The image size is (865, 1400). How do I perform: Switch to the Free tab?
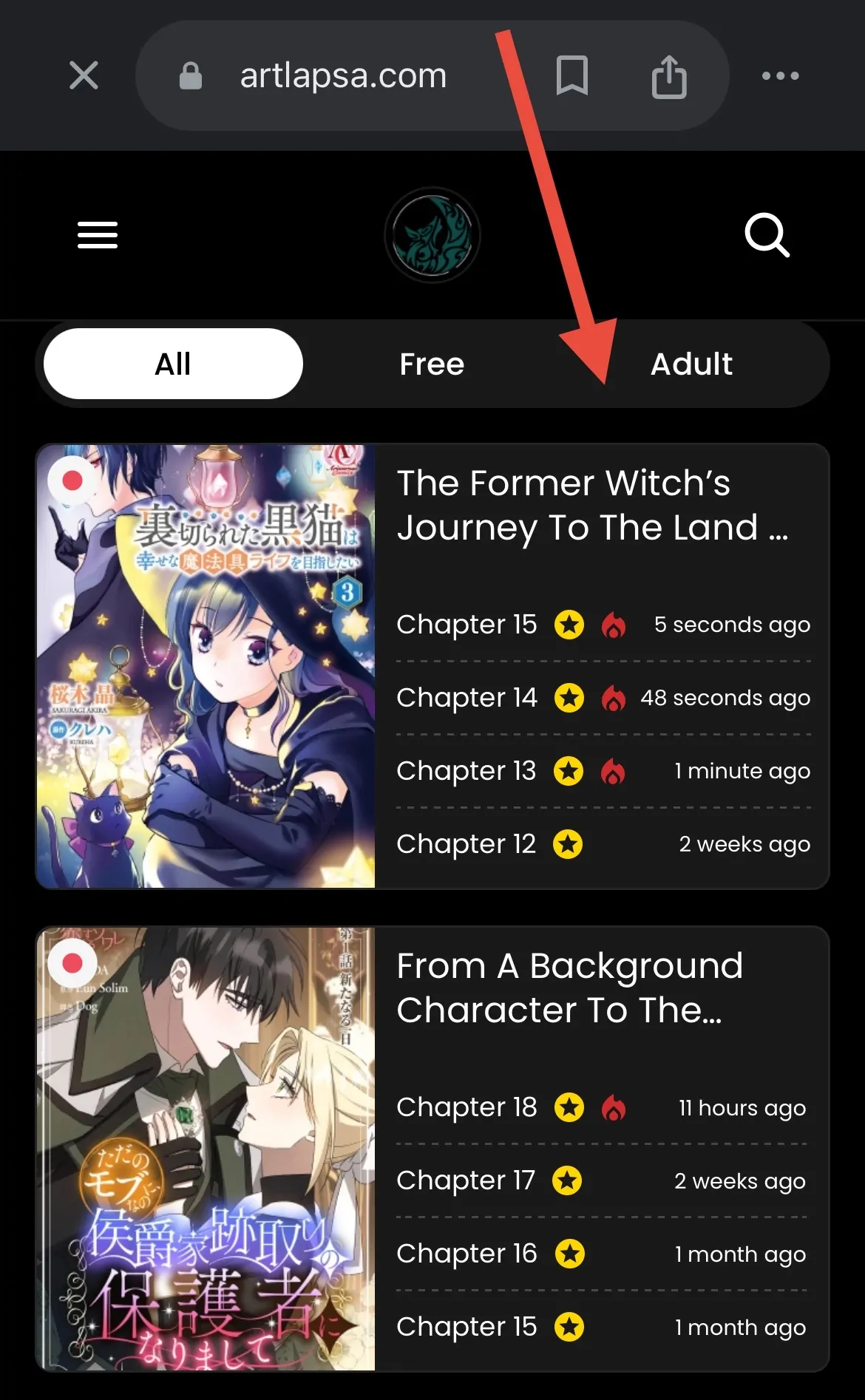[x=432, y=364]
